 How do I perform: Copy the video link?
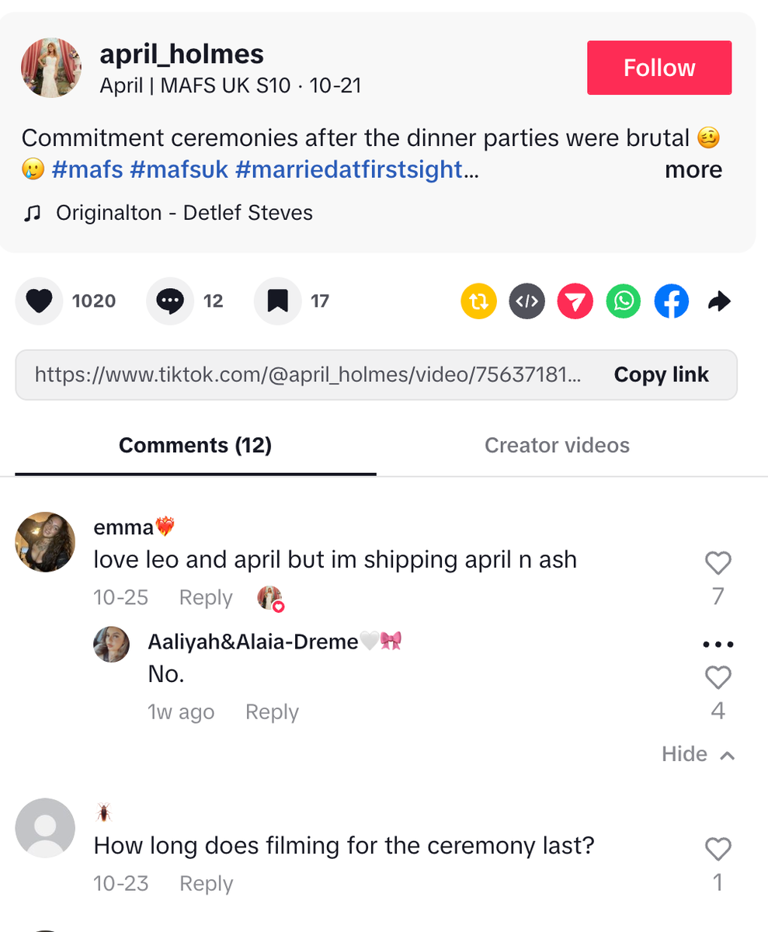tap(661, 375)
